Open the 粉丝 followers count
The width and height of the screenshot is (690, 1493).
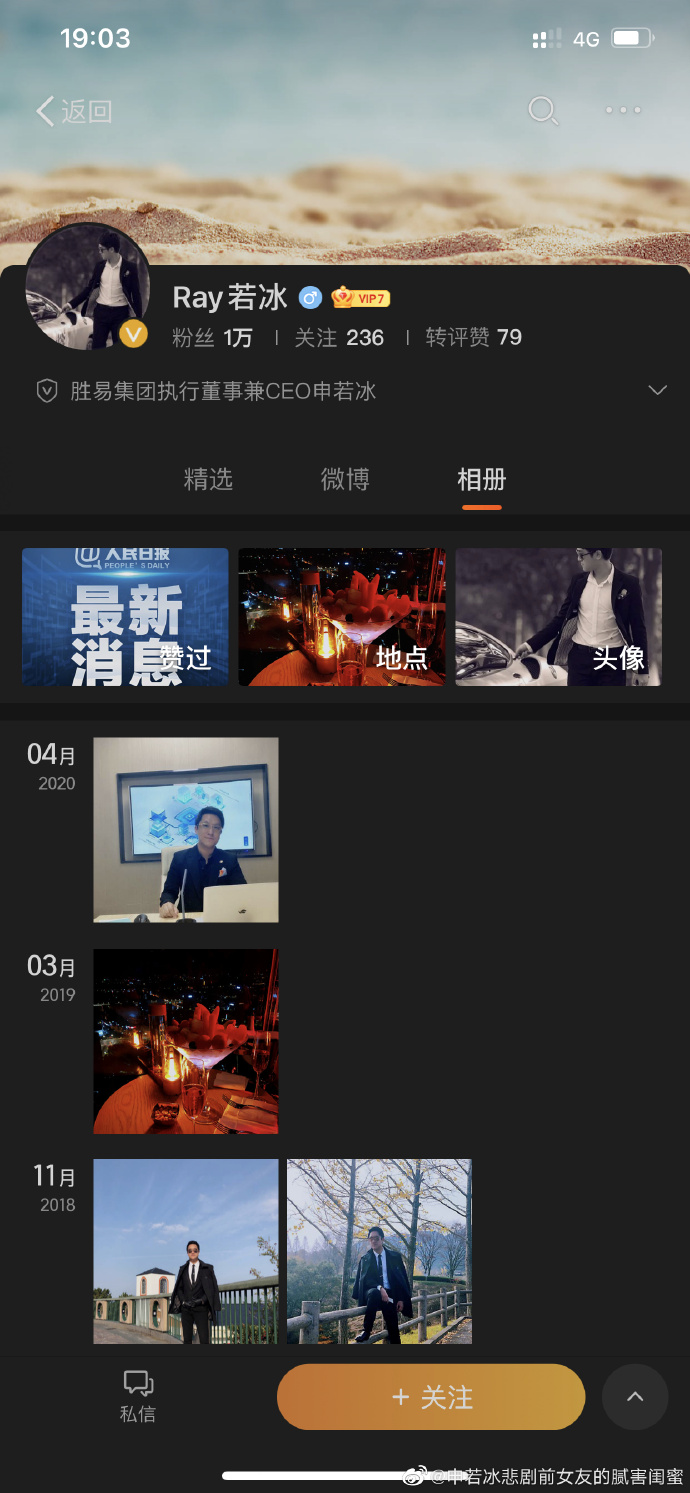coord(212,338)
